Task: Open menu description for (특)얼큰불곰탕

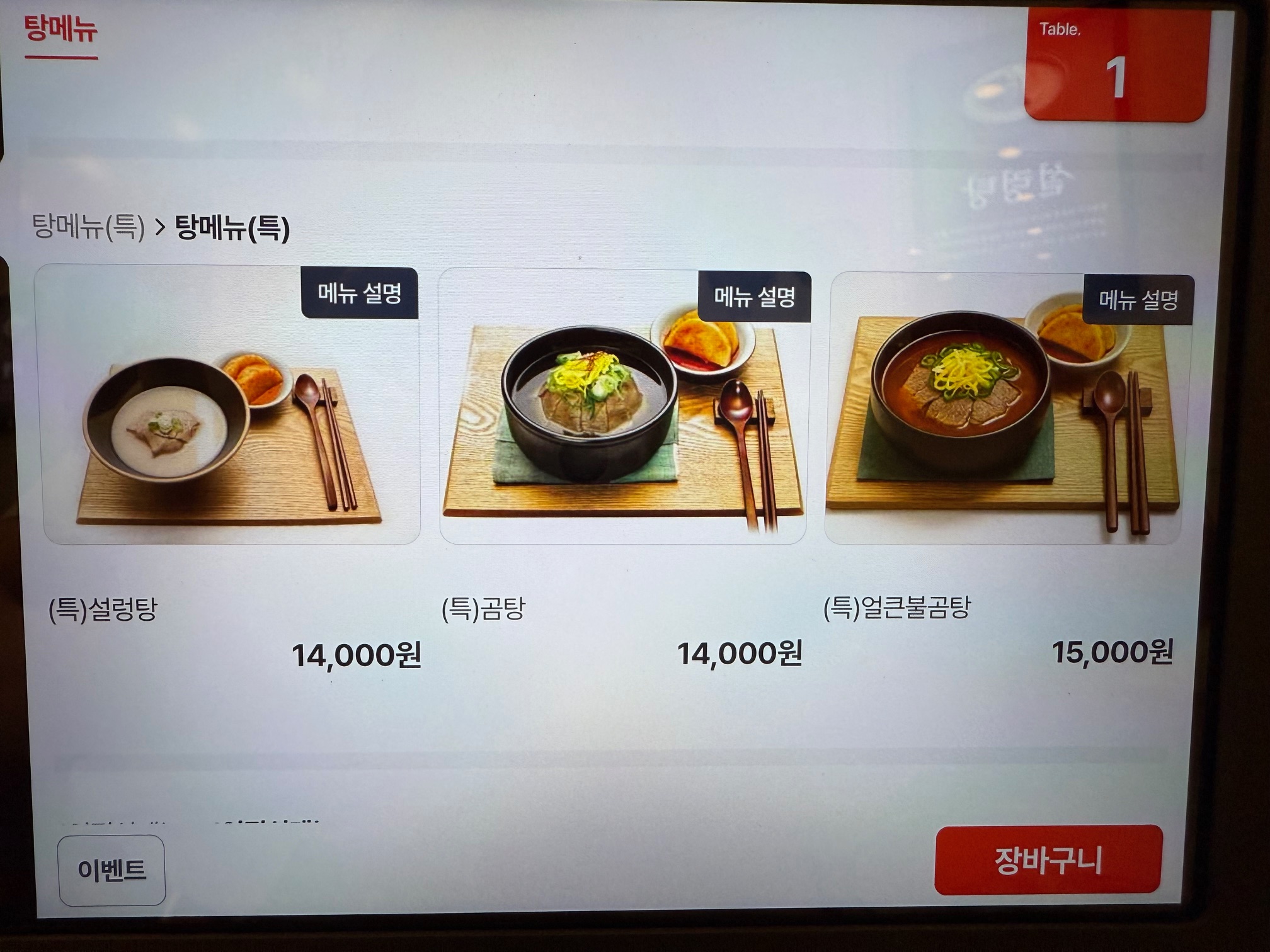Action: pyautogui.click(x=1138, y=300)
